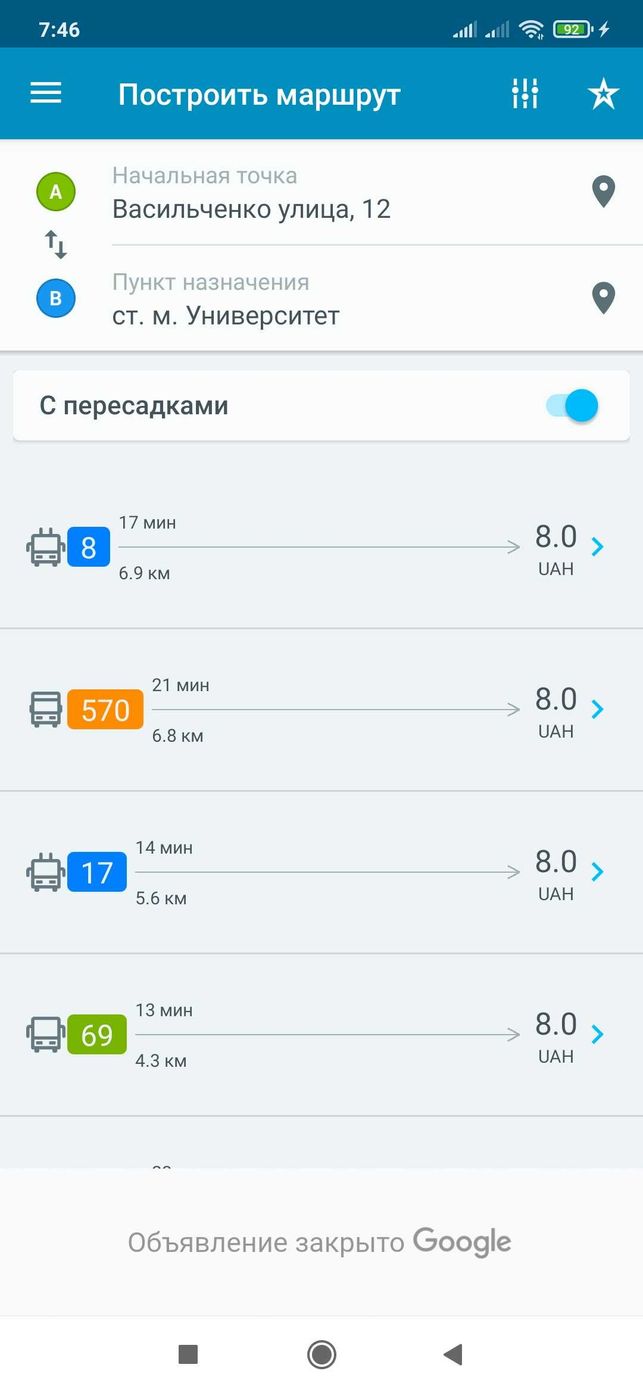Go to the home screen

click(321, 1354)
